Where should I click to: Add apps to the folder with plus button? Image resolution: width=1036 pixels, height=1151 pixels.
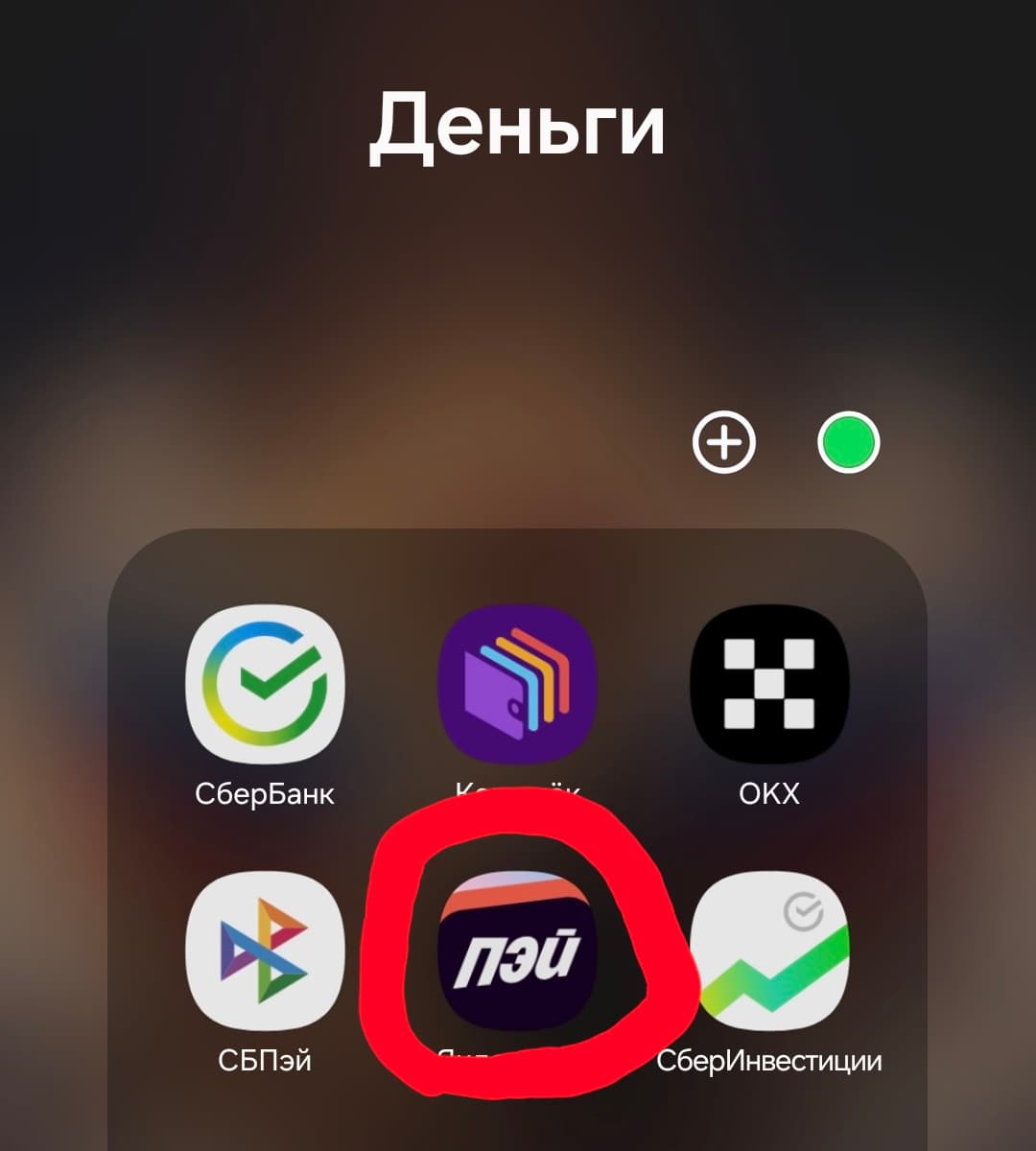click(724, 442)
